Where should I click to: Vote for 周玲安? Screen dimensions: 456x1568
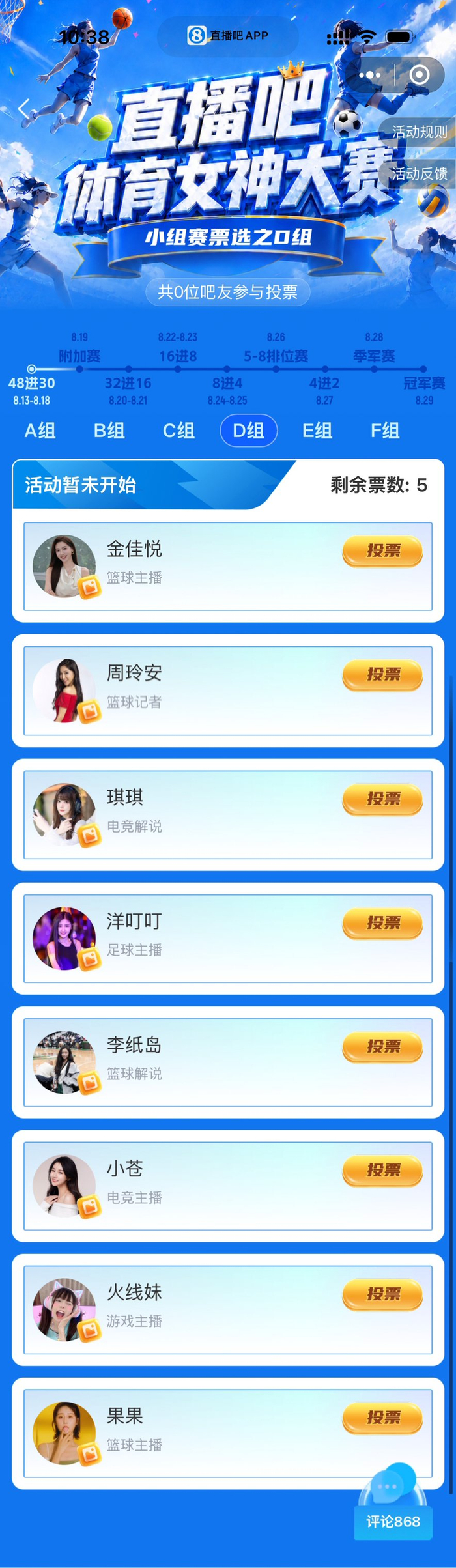382,675
